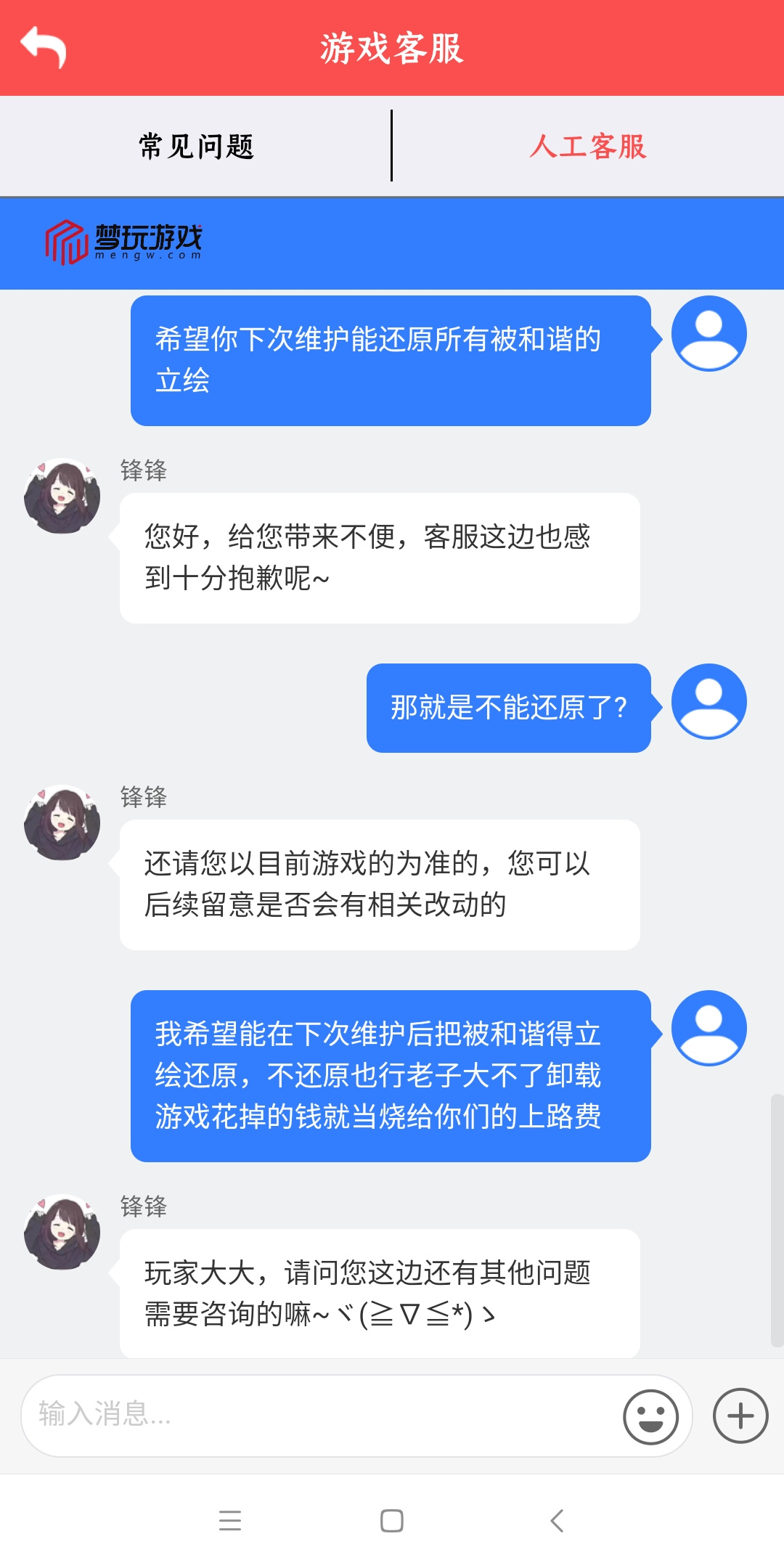Viewport: 784px width, 1568px height.
Task: Go to the system home screen
Action: click(392, 1520)
